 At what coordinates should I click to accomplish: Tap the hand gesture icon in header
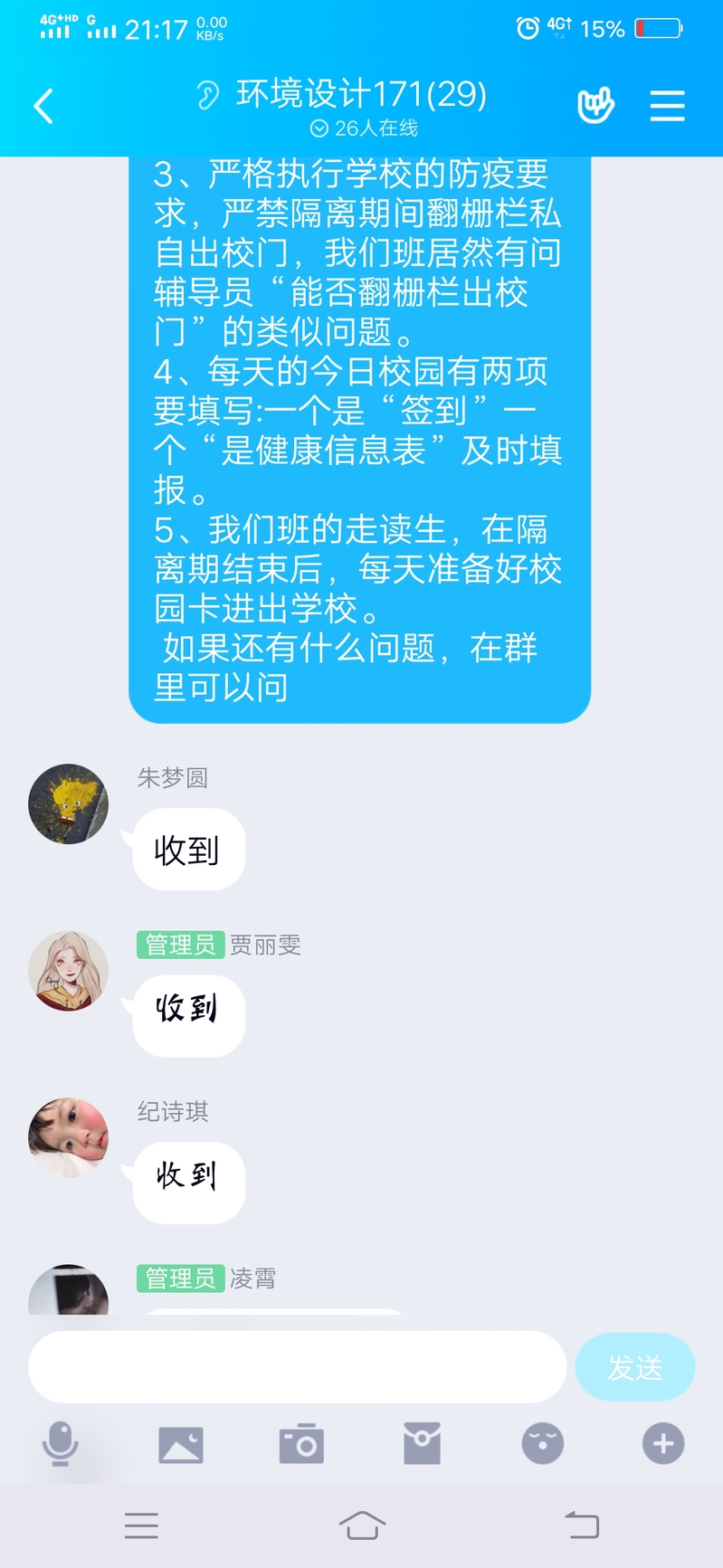pyautogui.click(x=595, y=106)
